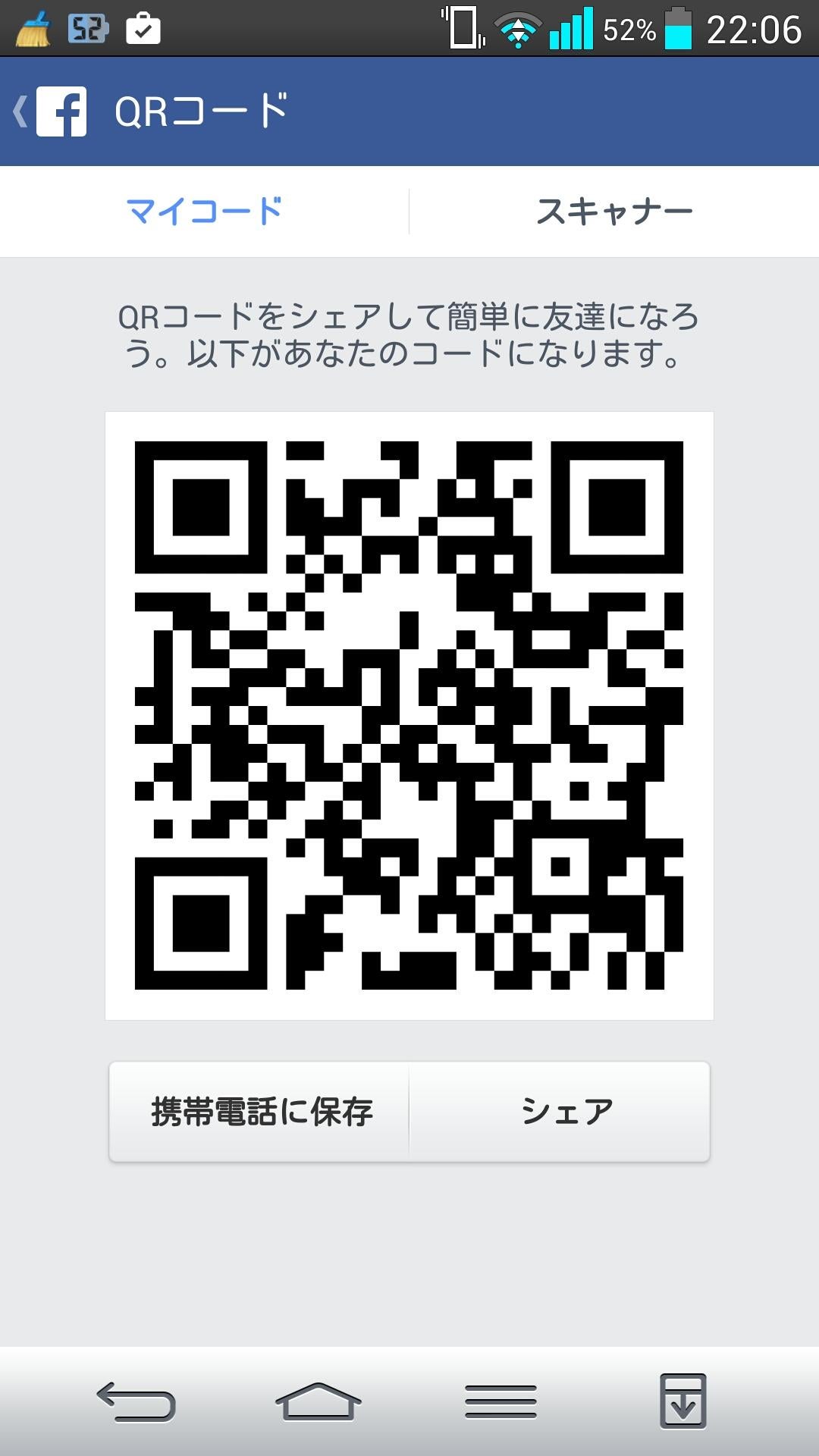Tap the Facebook logo icon

tap(64, 110)
